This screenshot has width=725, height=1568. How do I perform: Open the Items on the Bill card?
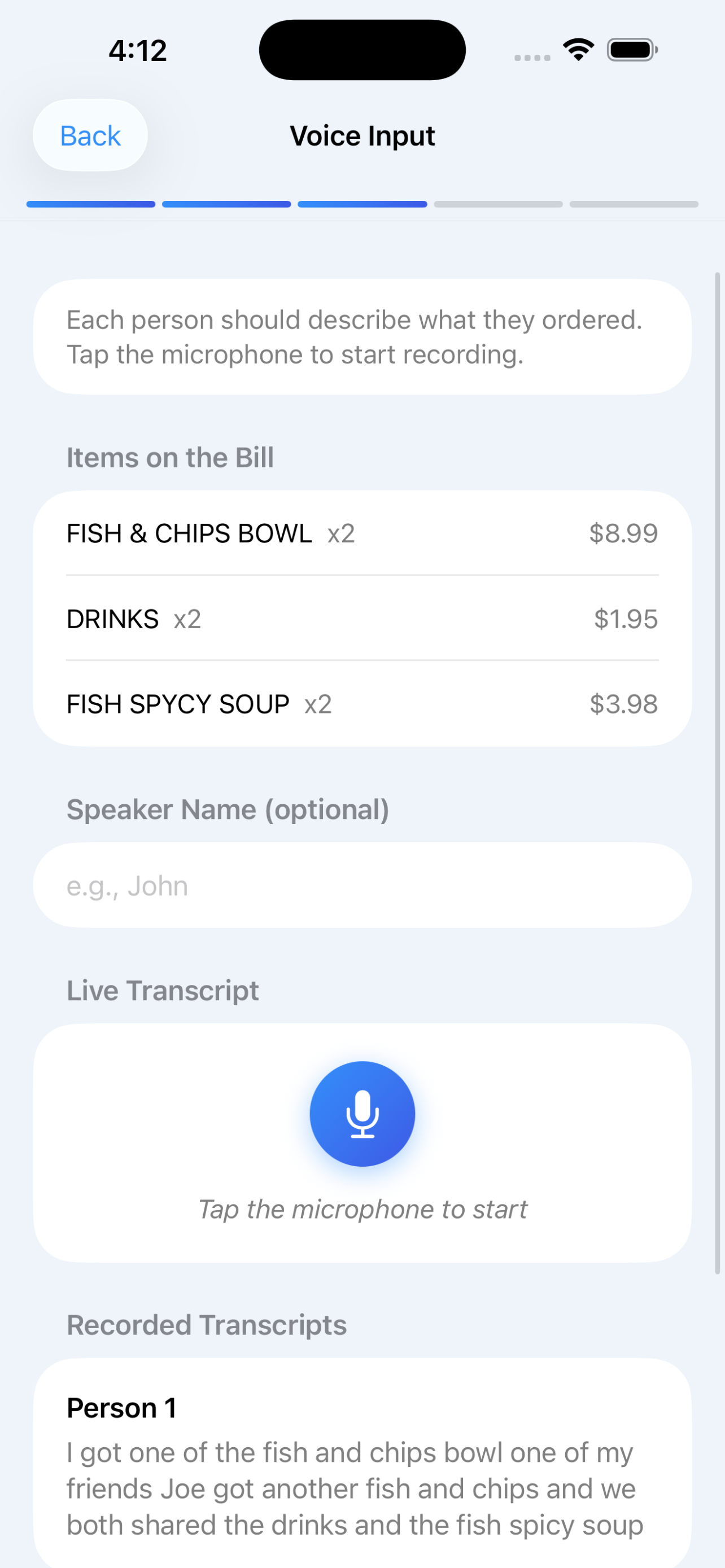coord(362,619)
